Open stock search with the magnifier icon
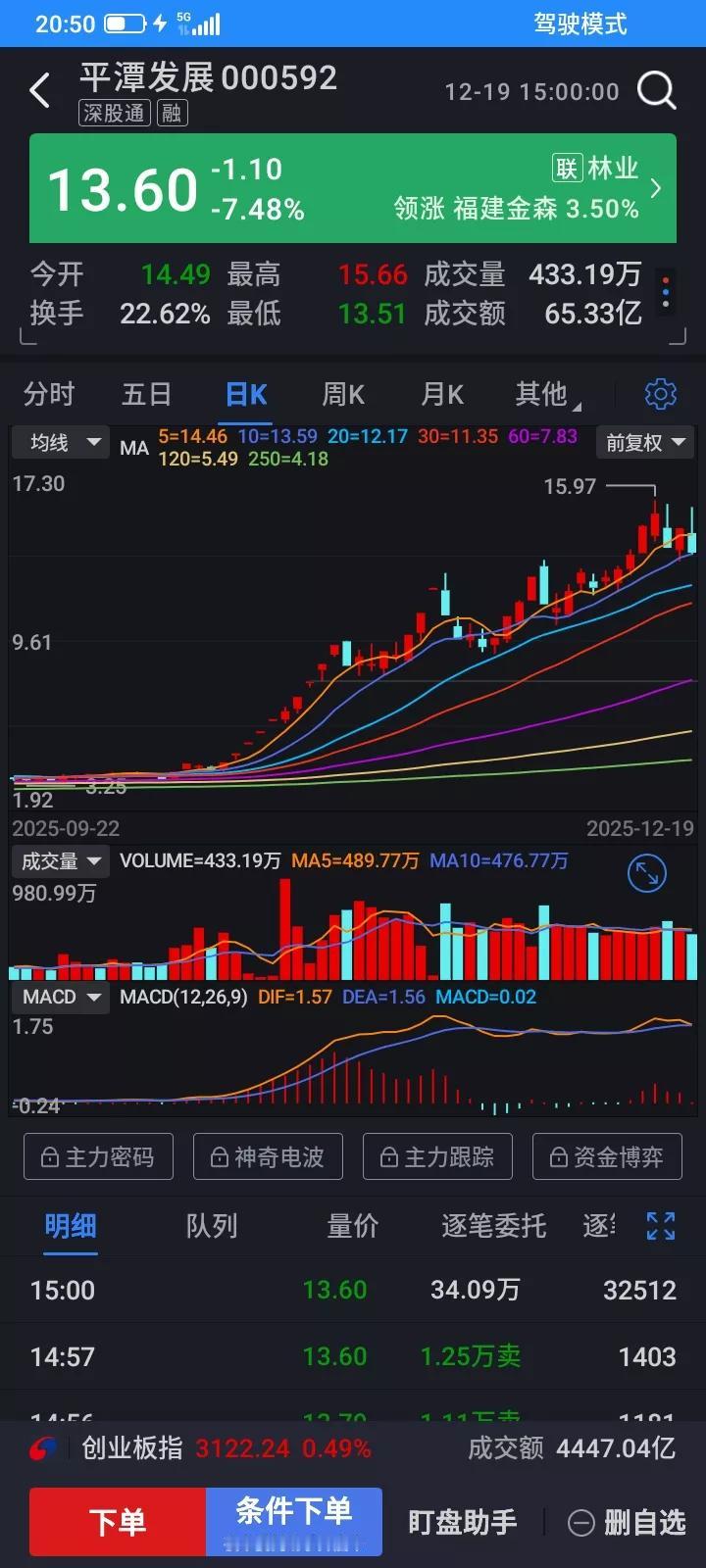This screenshot has height=1568, width=706. [x=656, y=90]
